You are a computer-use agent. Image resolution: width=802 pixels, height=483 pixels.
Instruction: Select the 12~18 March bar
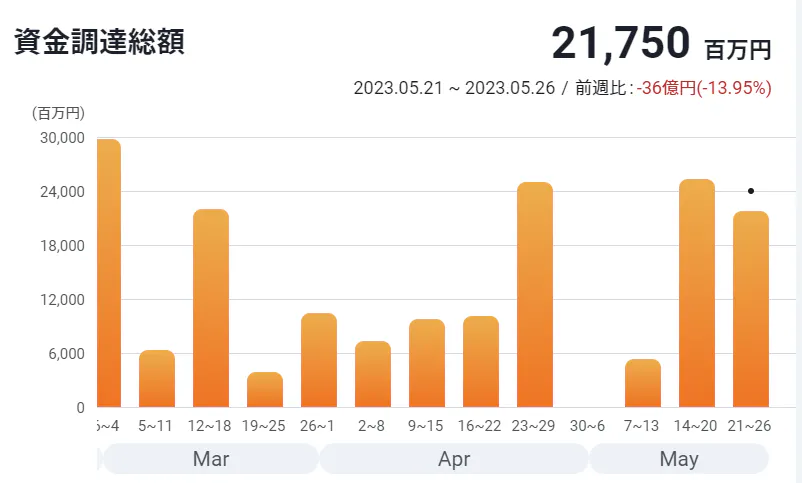pyautogui.click(x=211, y=309)
